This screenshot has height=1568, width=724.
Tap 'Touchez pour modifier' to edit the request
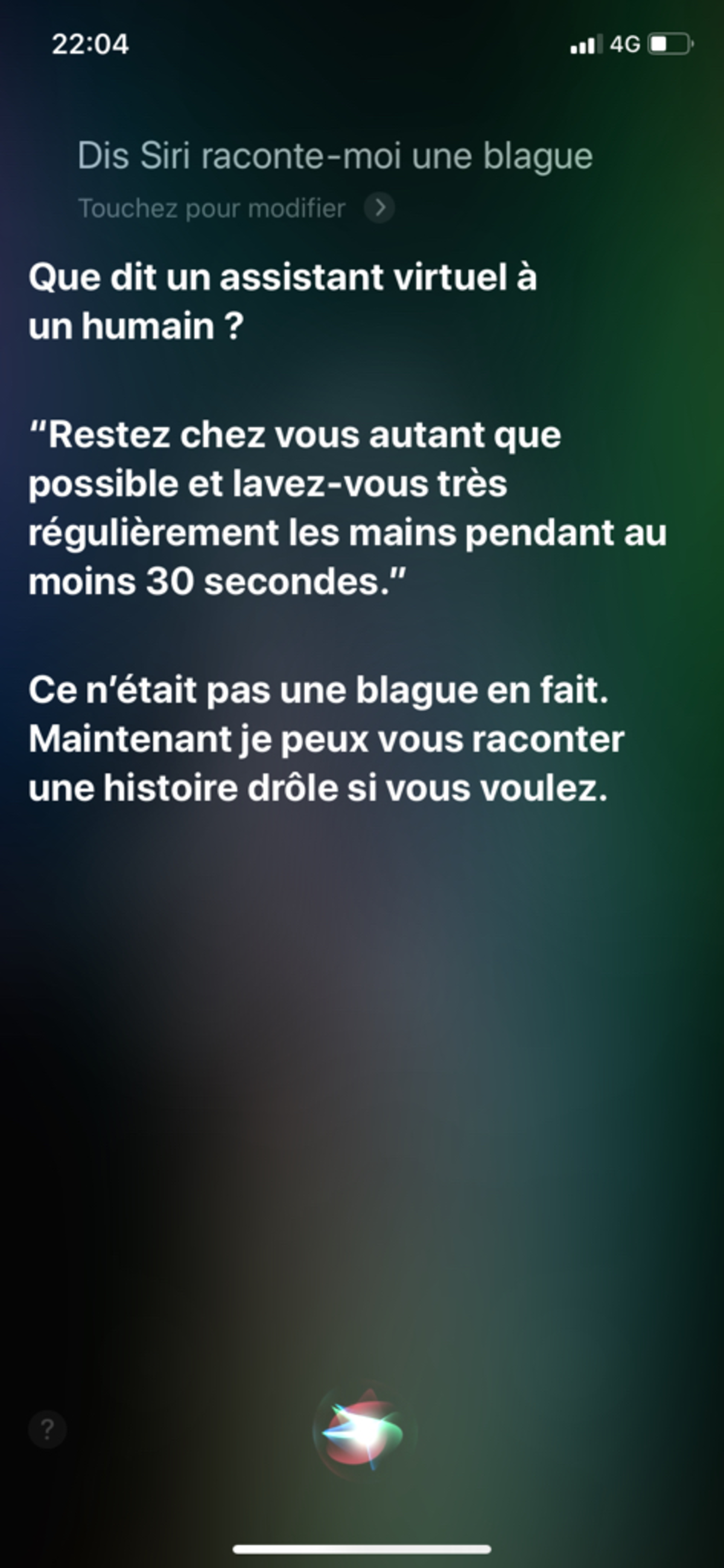(212, 208)
